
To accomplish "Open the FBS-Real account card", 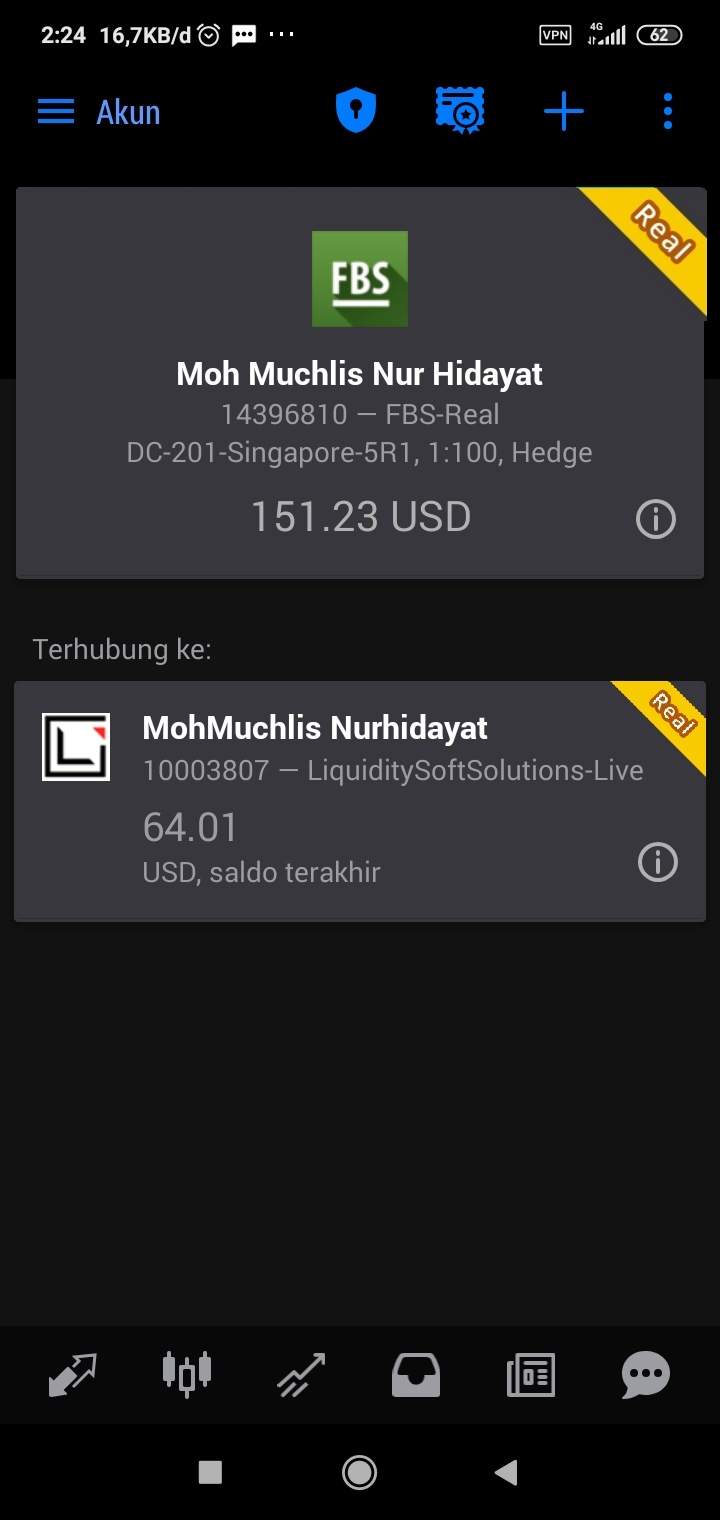I will [361, 383].
